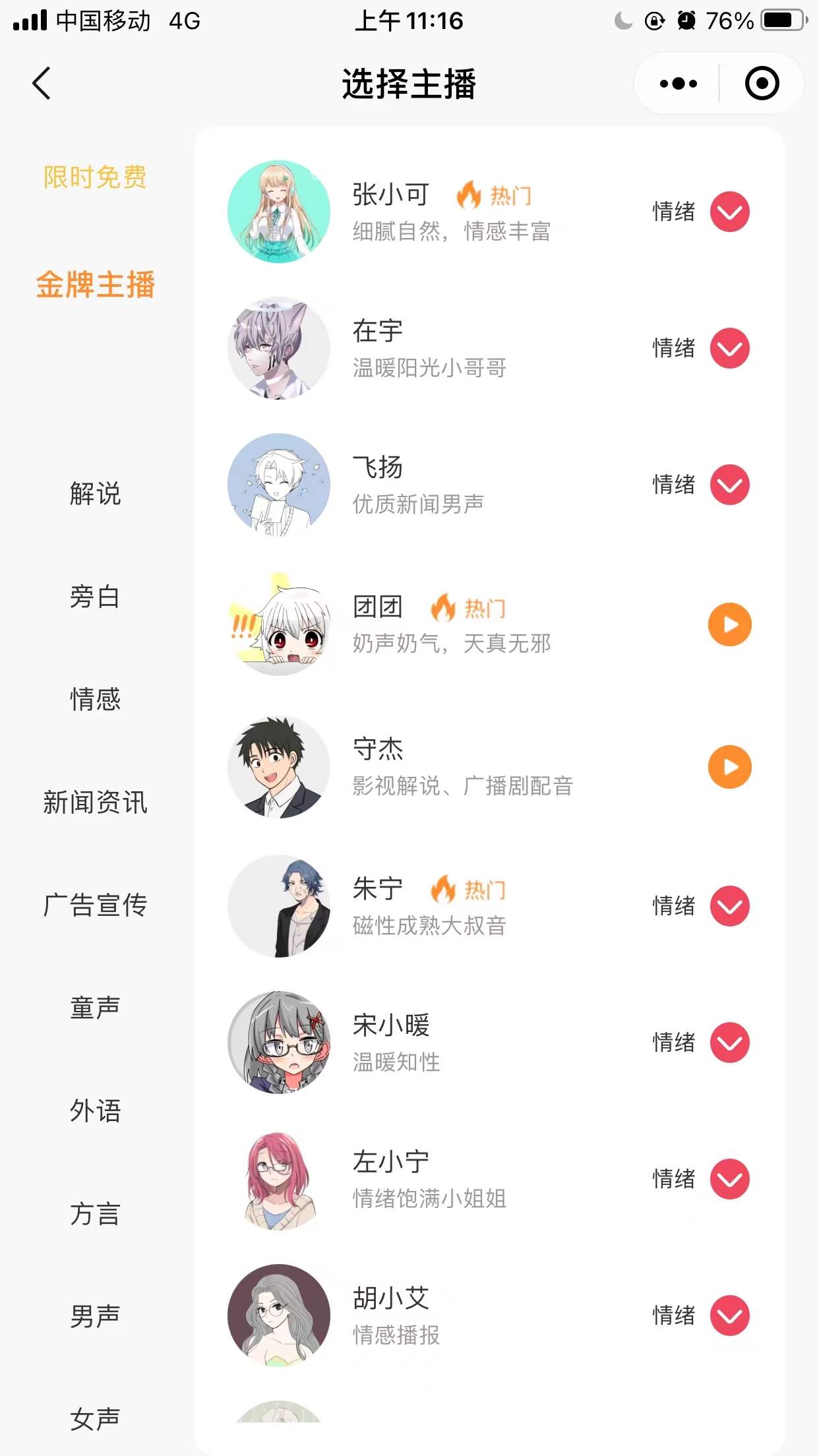Image resolution: width=819 pixels, height=1456 pixels.
Task: Expand emotion options for 张小可
Action: (729, 212)
